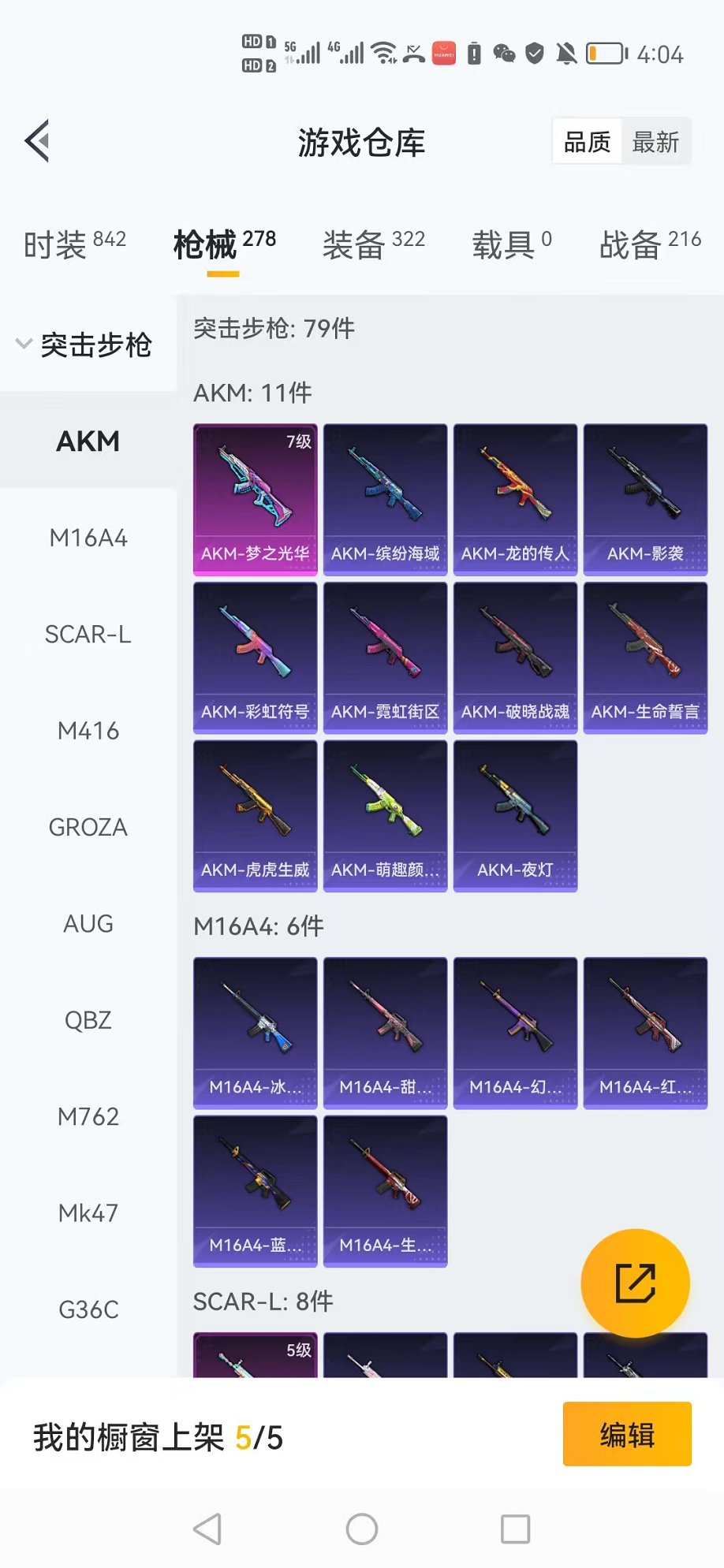Sort by 最新
This screenshot has height=1568, width=724.
pos(655,142)
